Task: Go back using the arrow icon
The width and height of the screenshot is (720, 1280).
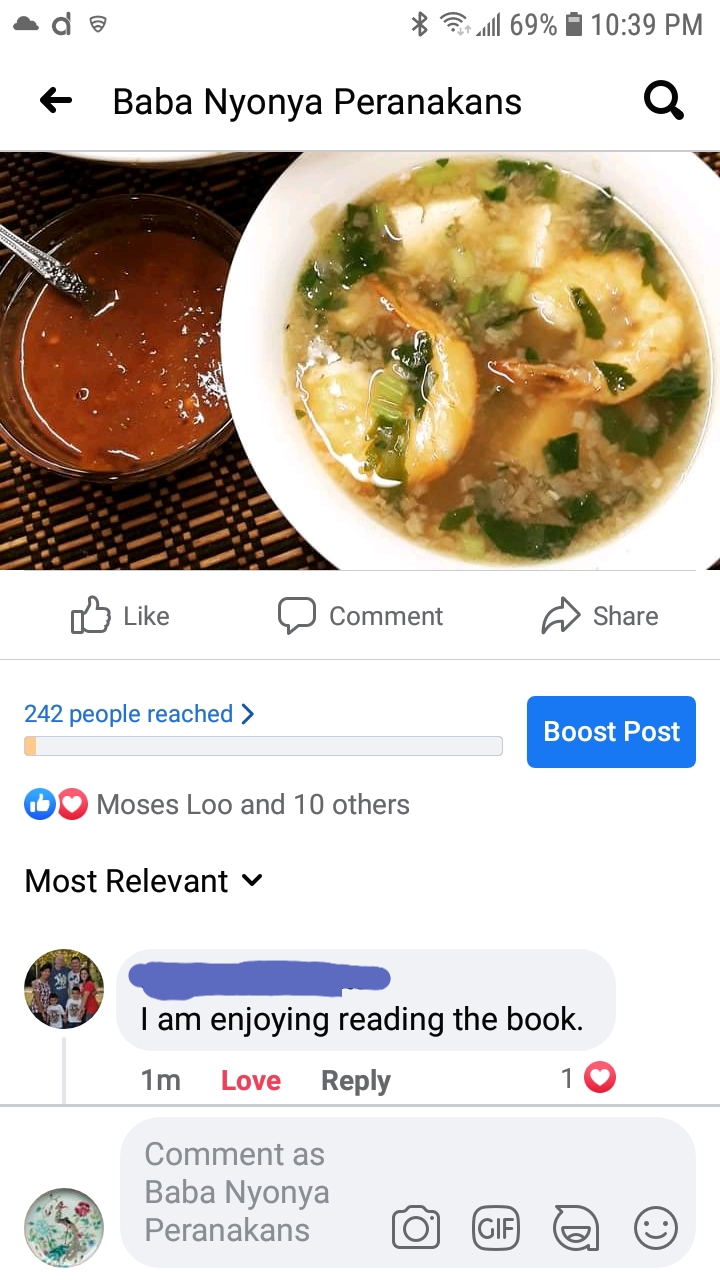Action: tap(56, 100)
